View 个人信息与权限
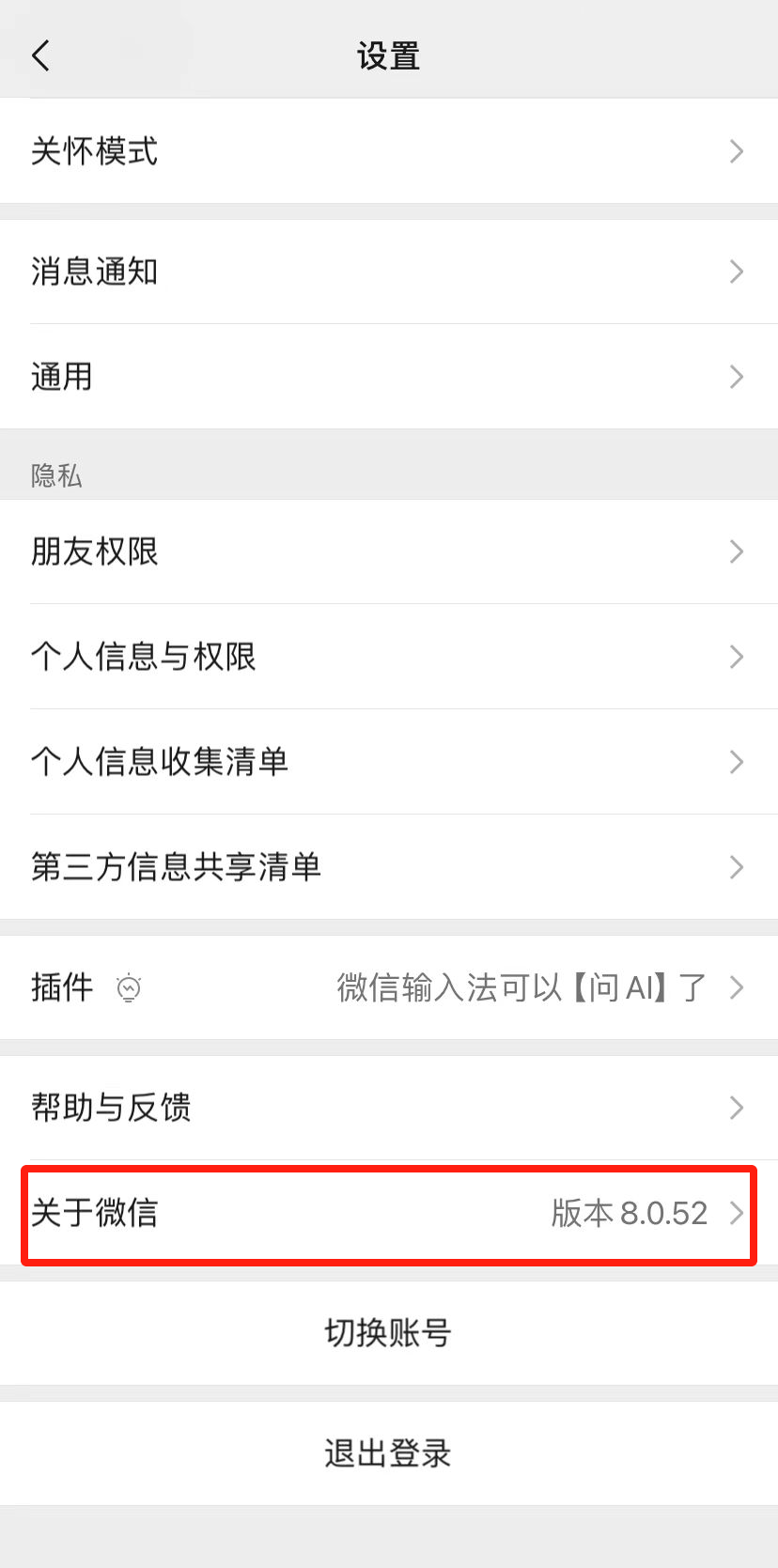Viewport: 778px width, 1568px height. (389, 657)
